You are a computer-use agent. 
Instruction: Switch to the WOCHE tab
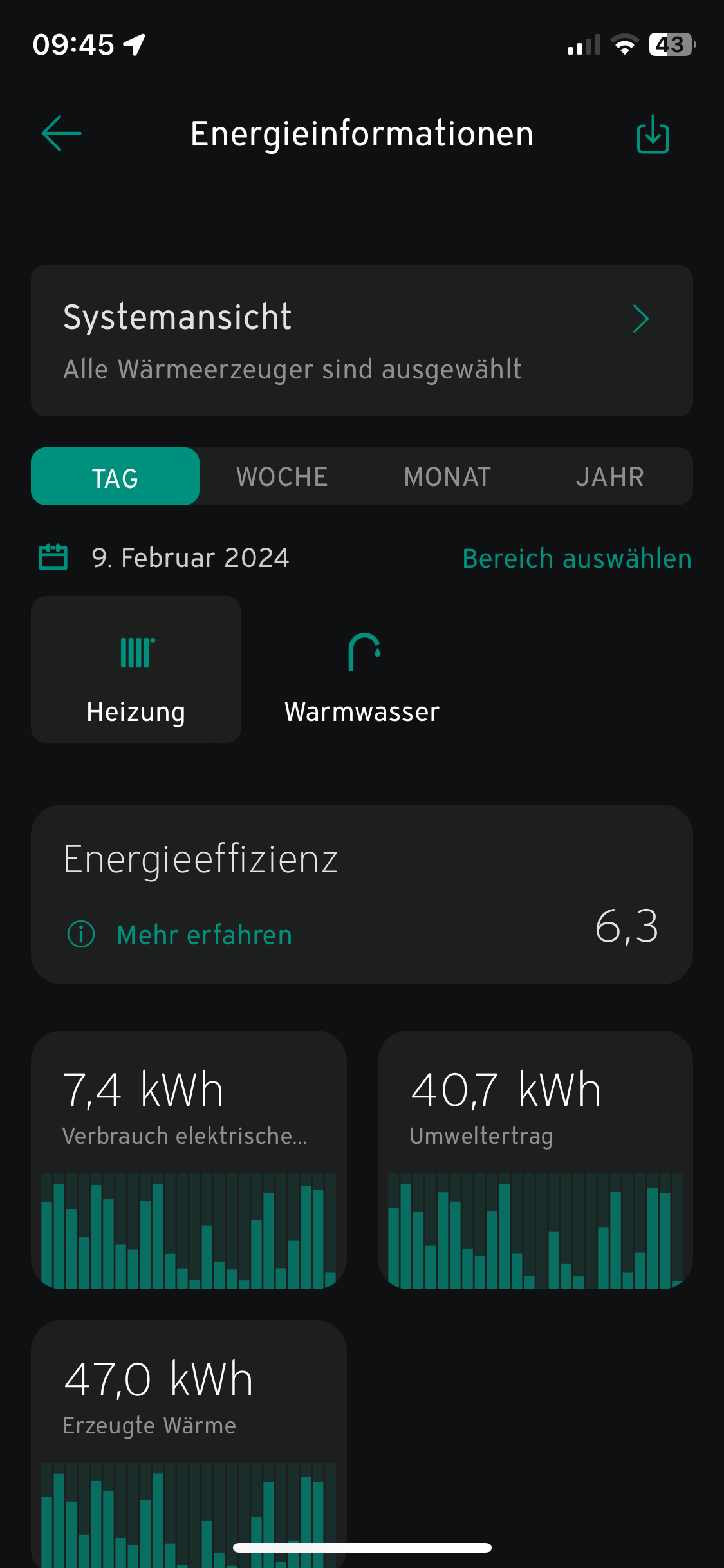(283, 477)
